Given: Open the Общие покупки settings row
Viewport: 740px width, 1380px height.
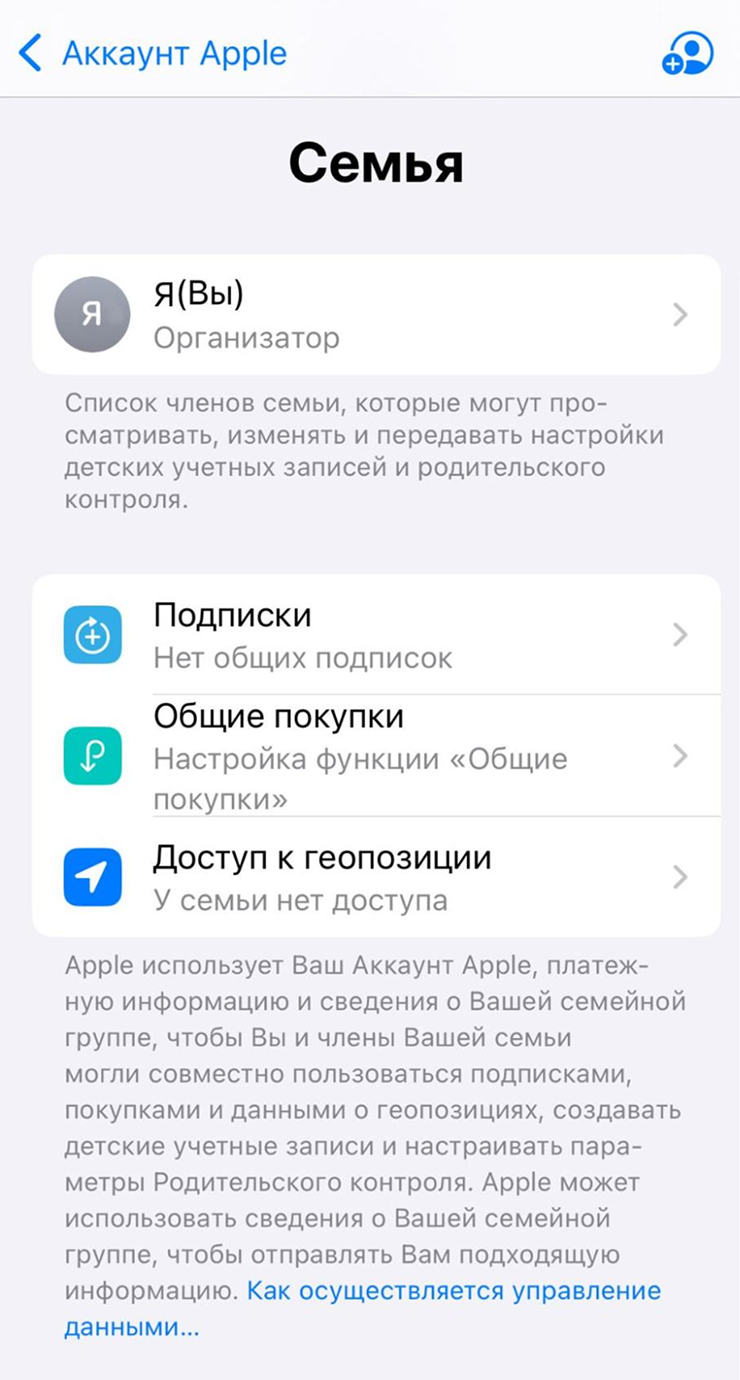Looking at the screenshot, I should point(376,756).
